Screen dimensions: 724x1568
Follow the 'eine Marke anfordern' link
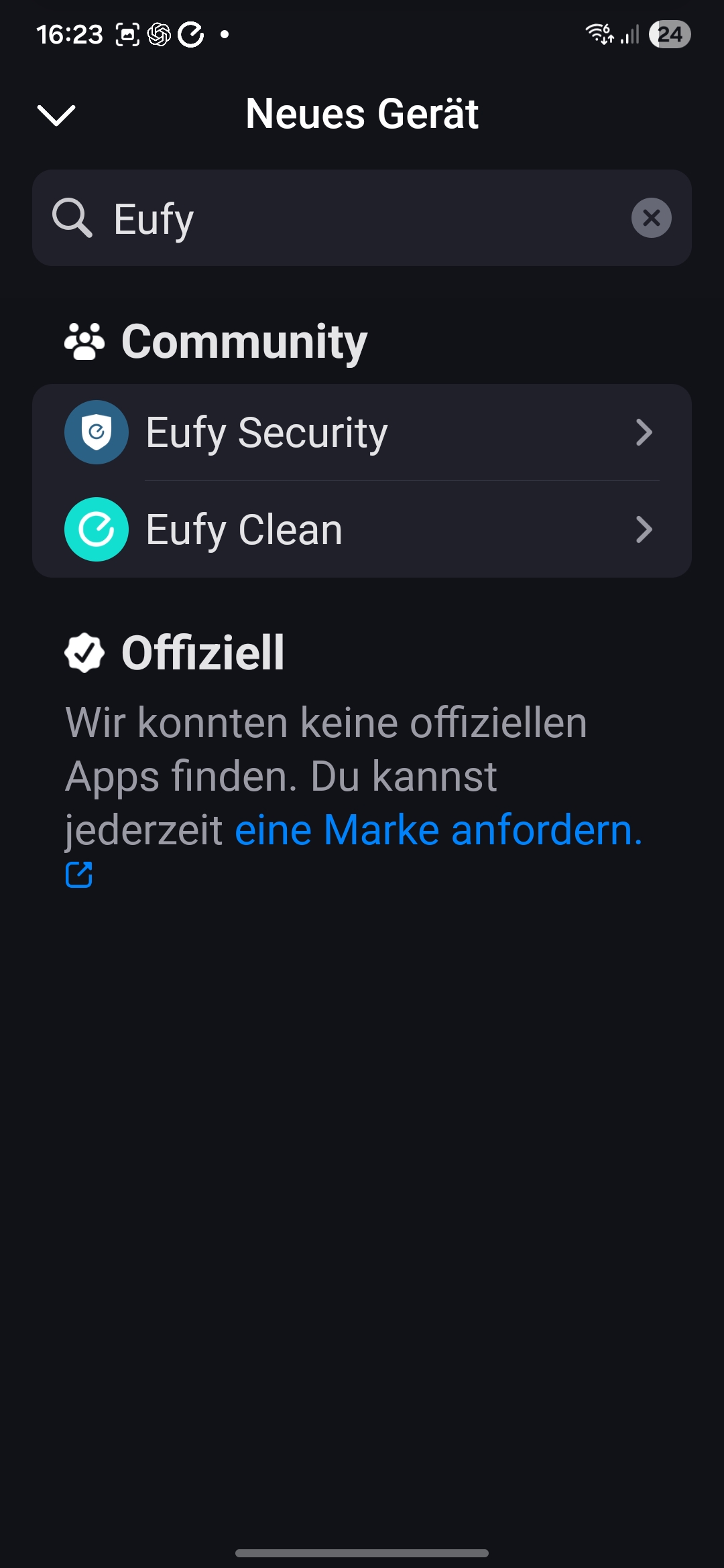click(x=438, y=830)
